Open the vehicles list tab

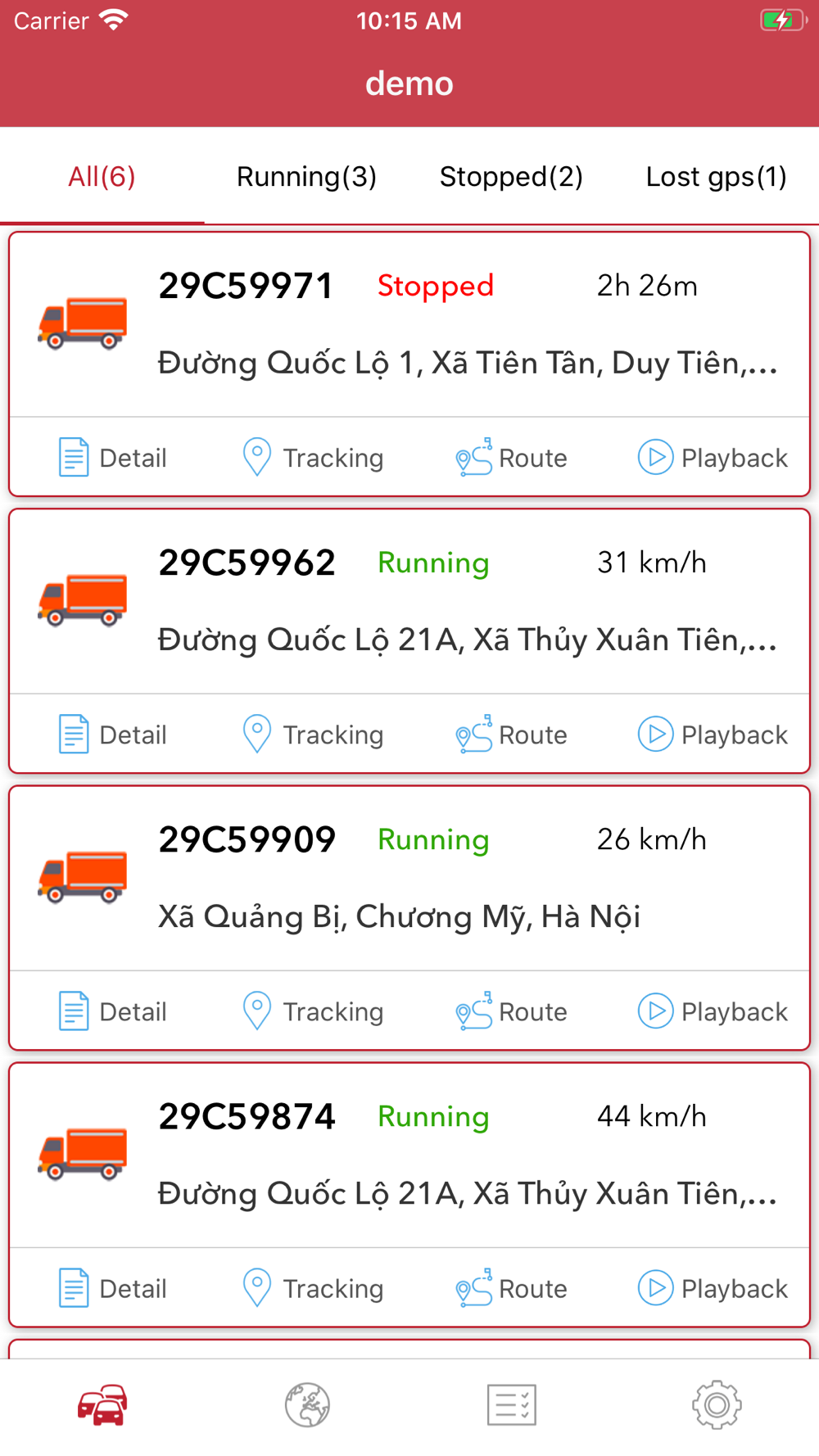[x=102, y=1405]
